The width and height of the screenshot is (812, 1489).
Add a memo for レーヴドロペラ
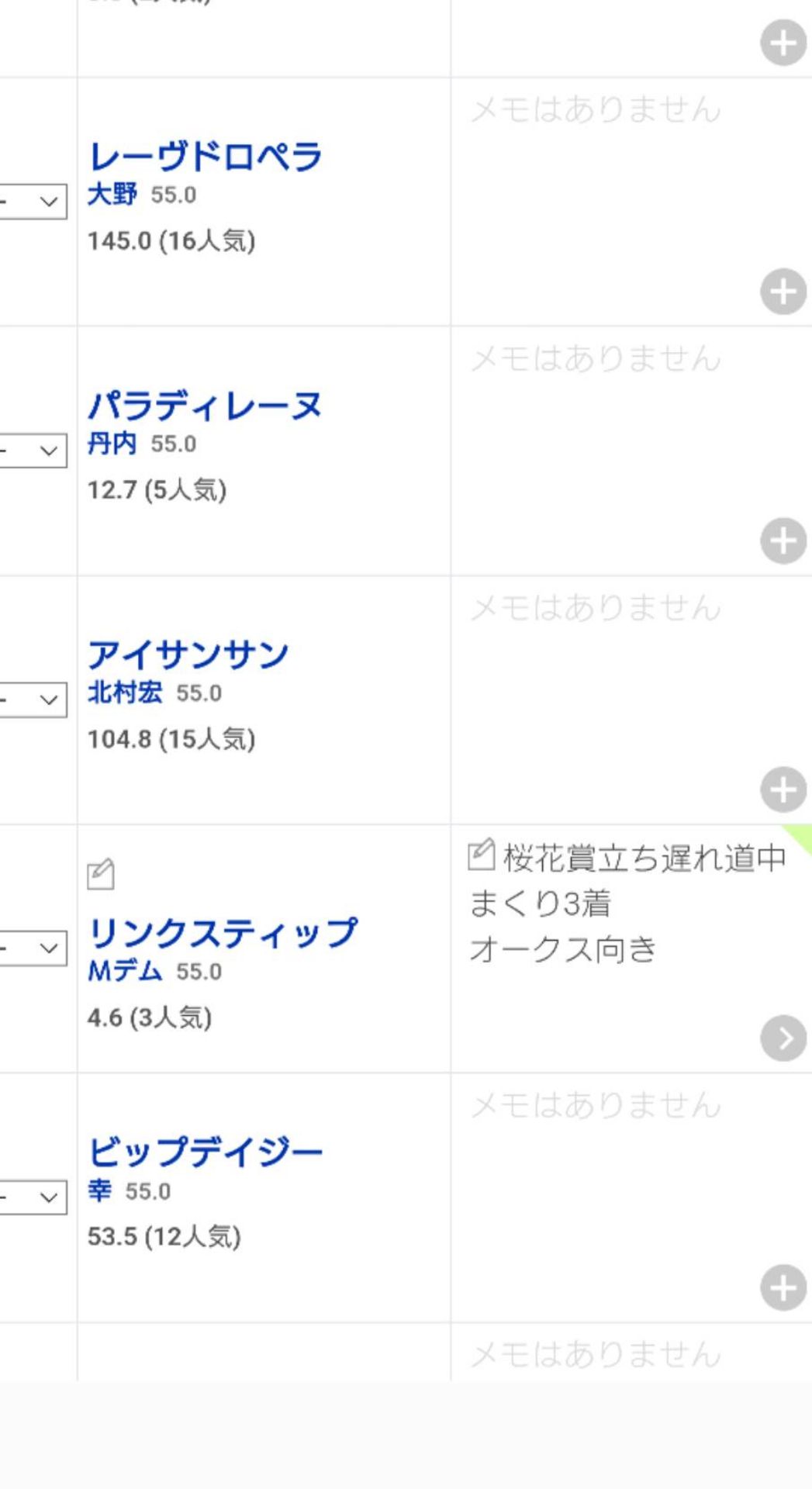click(x=783, y=292)
